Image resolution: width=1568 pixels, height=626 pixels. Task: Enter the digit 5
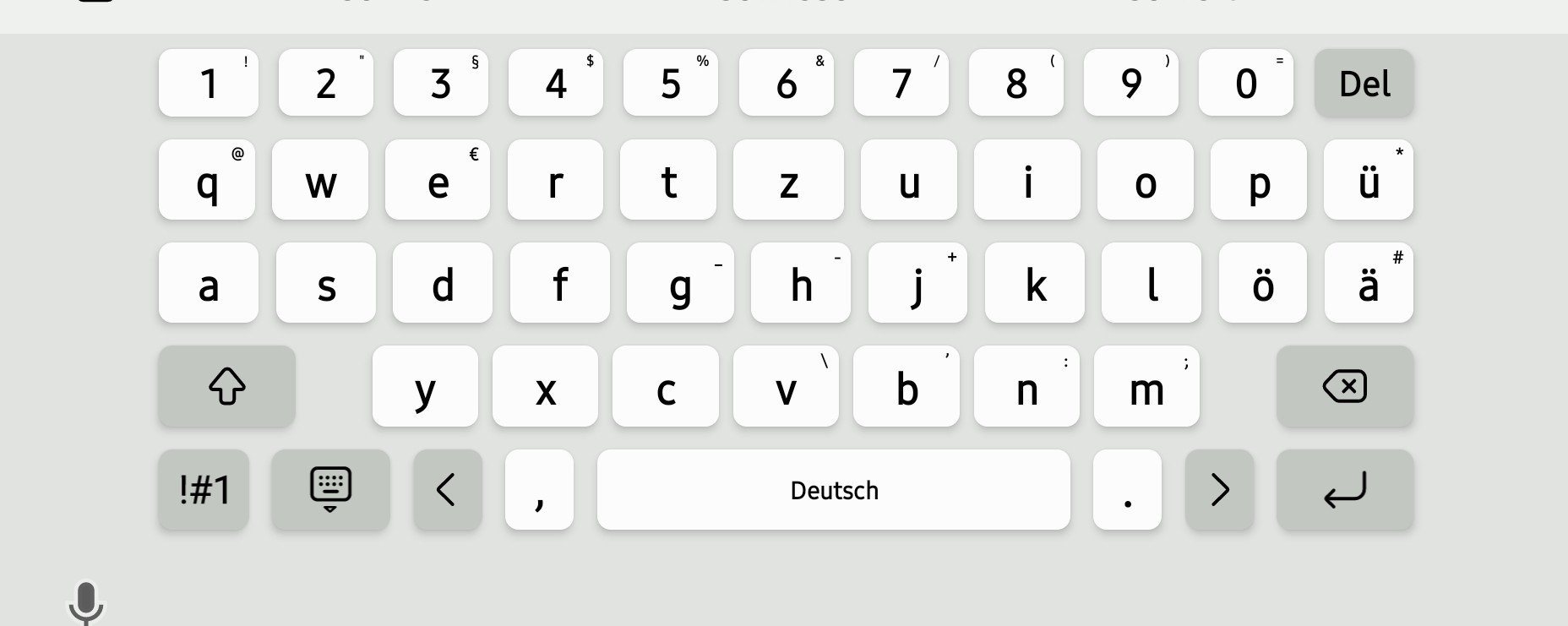(670, 83)
